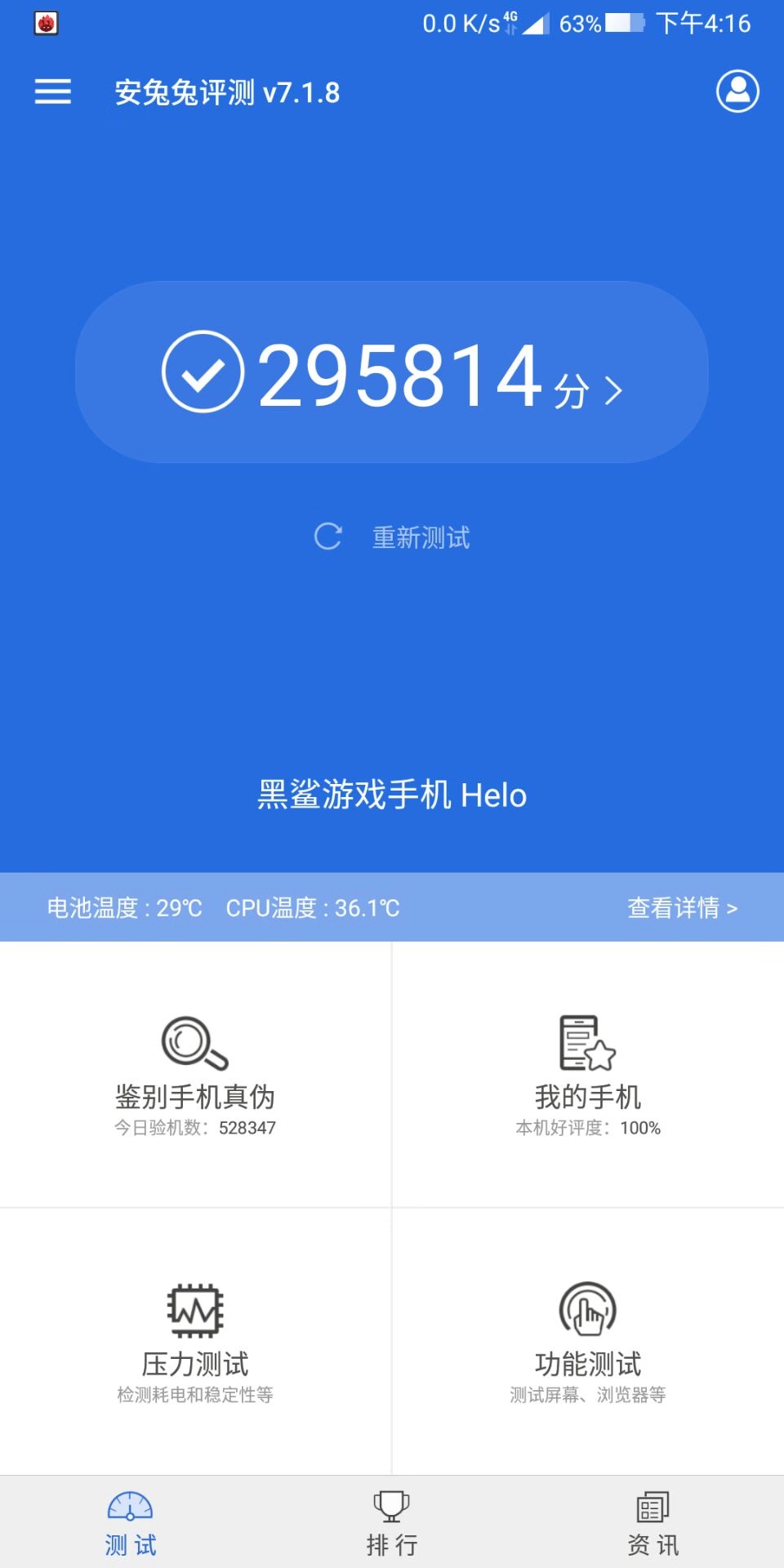Open the user account profile icon
Image resolution: width=784 pixels, height=1568 pixels.
(x=737, y=91)
